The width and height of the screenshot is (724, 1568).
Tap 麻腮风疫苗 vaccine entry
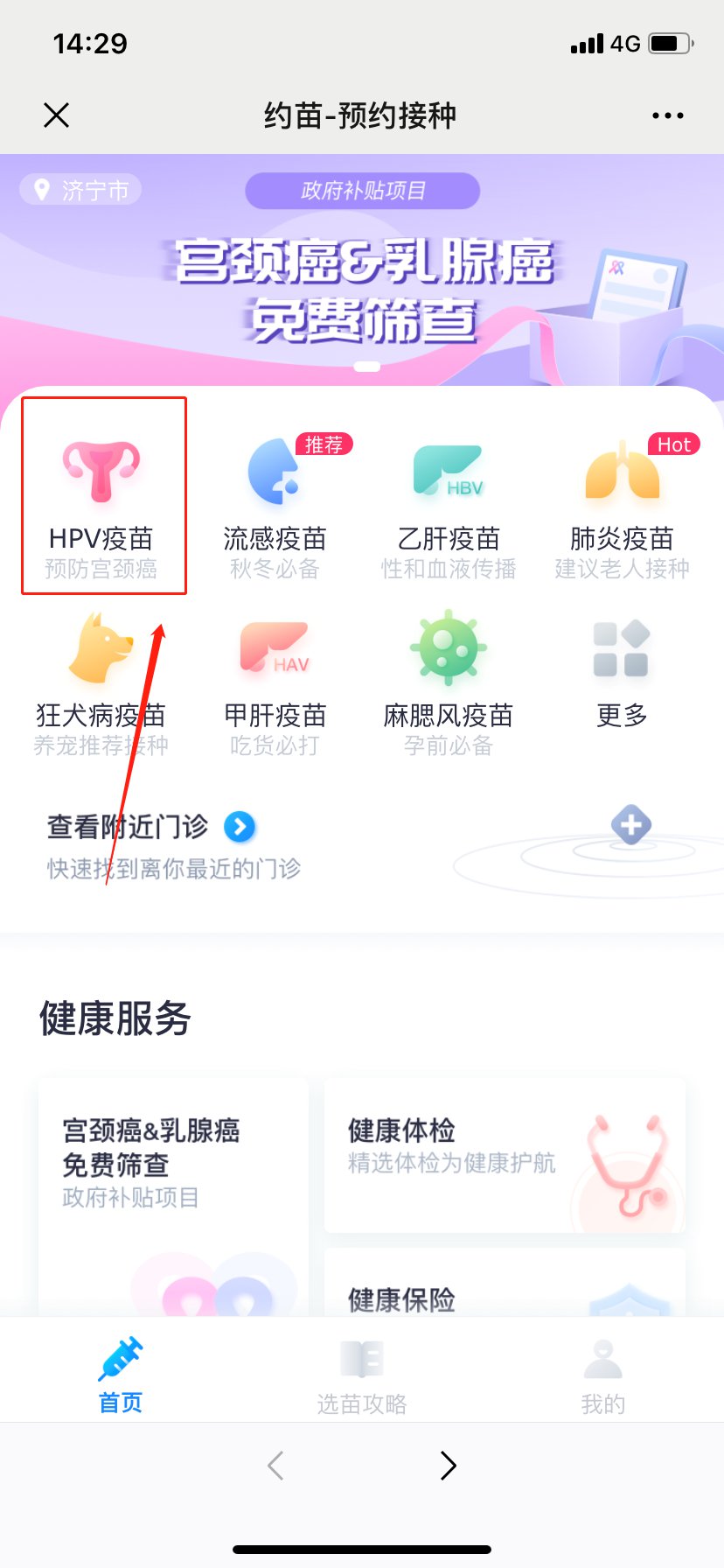[x=448, y=682]
